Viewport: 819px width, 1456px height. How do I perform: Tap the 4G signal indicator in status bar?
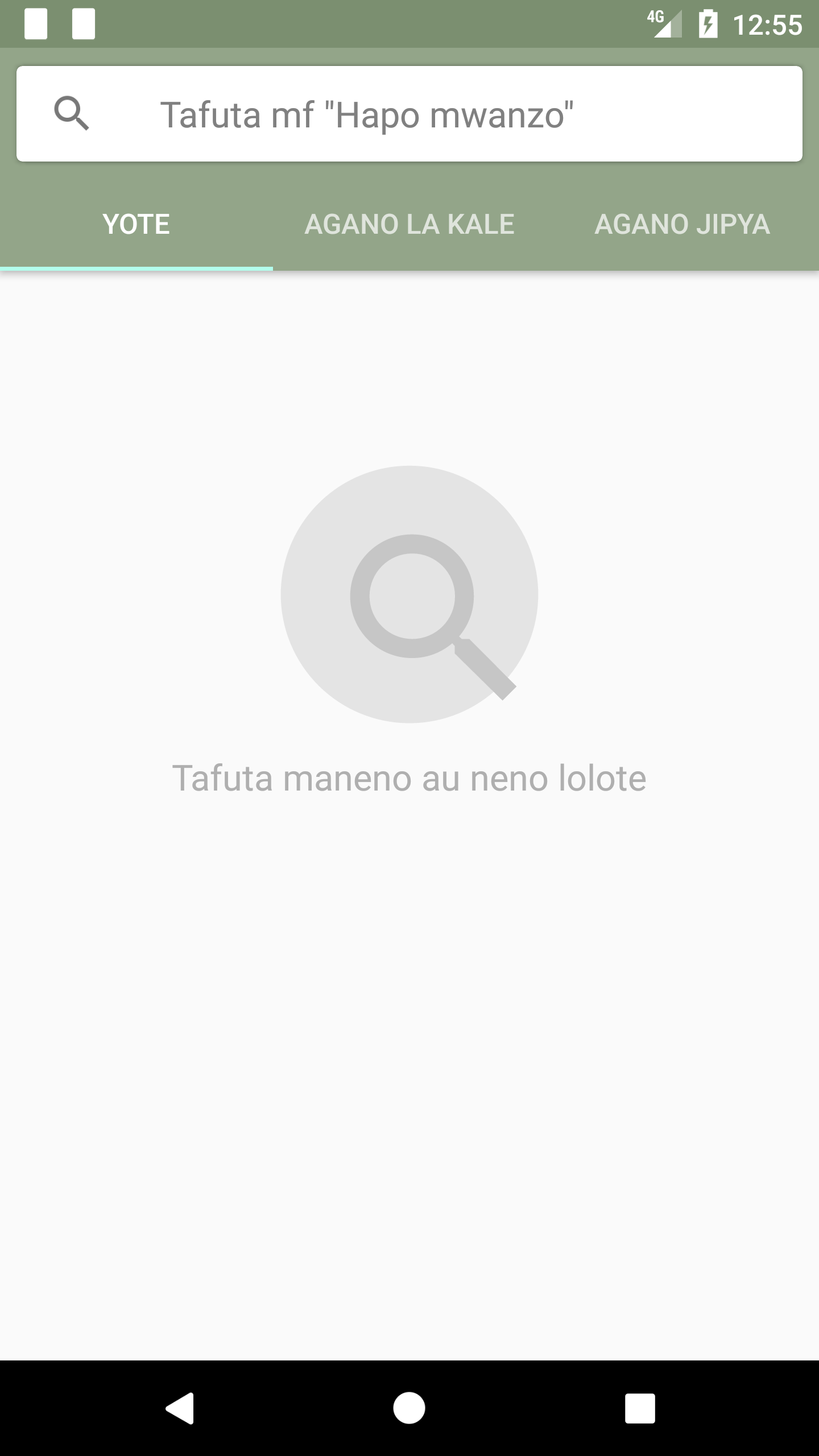click(x=664, y=24)
